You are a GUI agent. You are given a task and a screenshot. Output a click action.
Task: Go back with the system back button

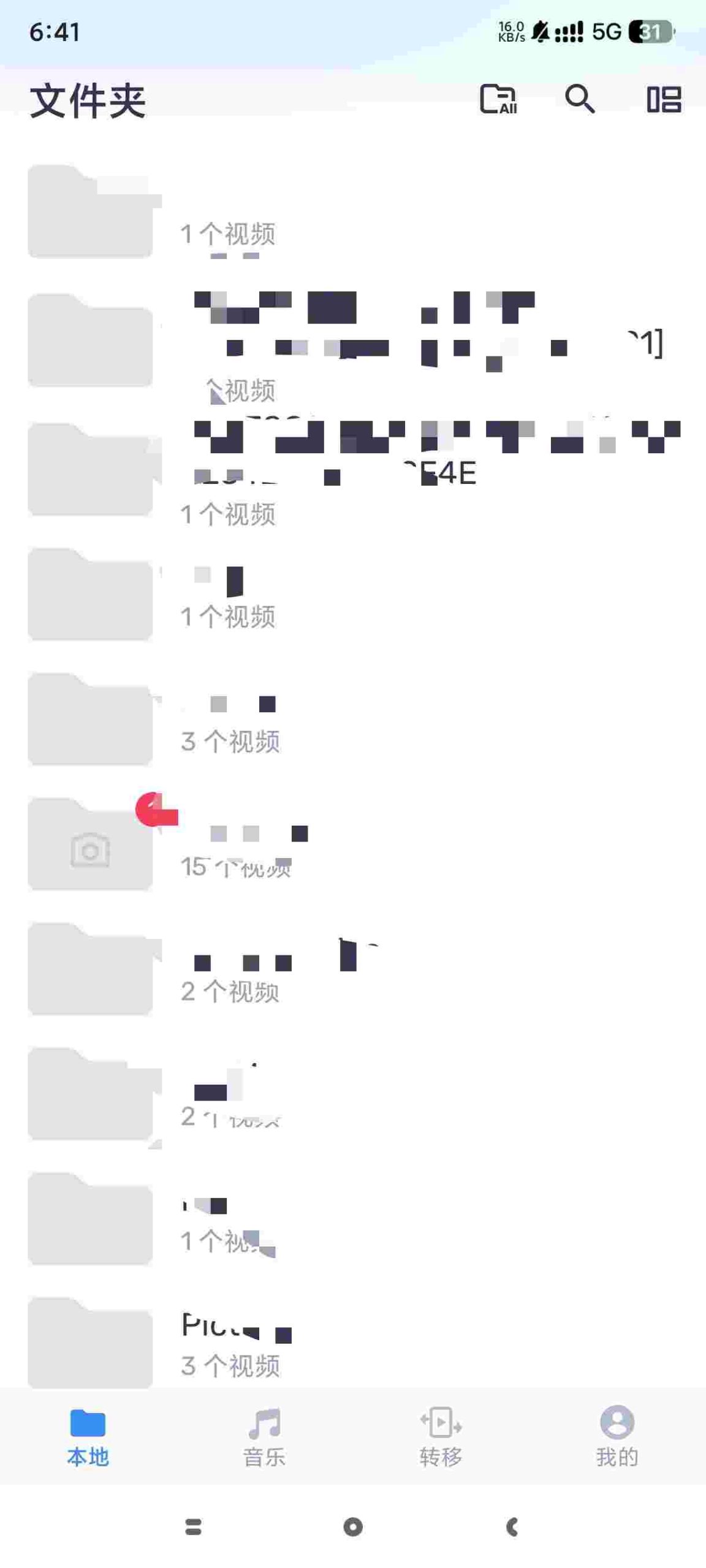[x=512, y=1527]
